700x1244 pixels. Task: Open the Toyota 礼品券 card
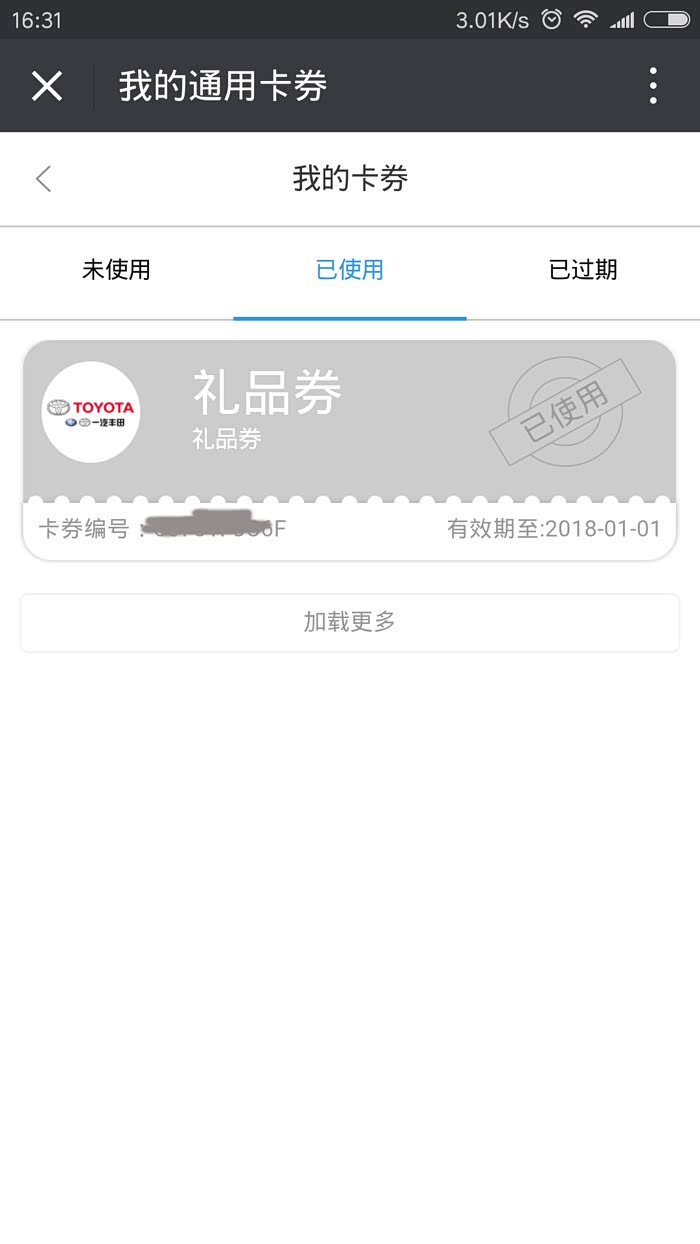350,450
